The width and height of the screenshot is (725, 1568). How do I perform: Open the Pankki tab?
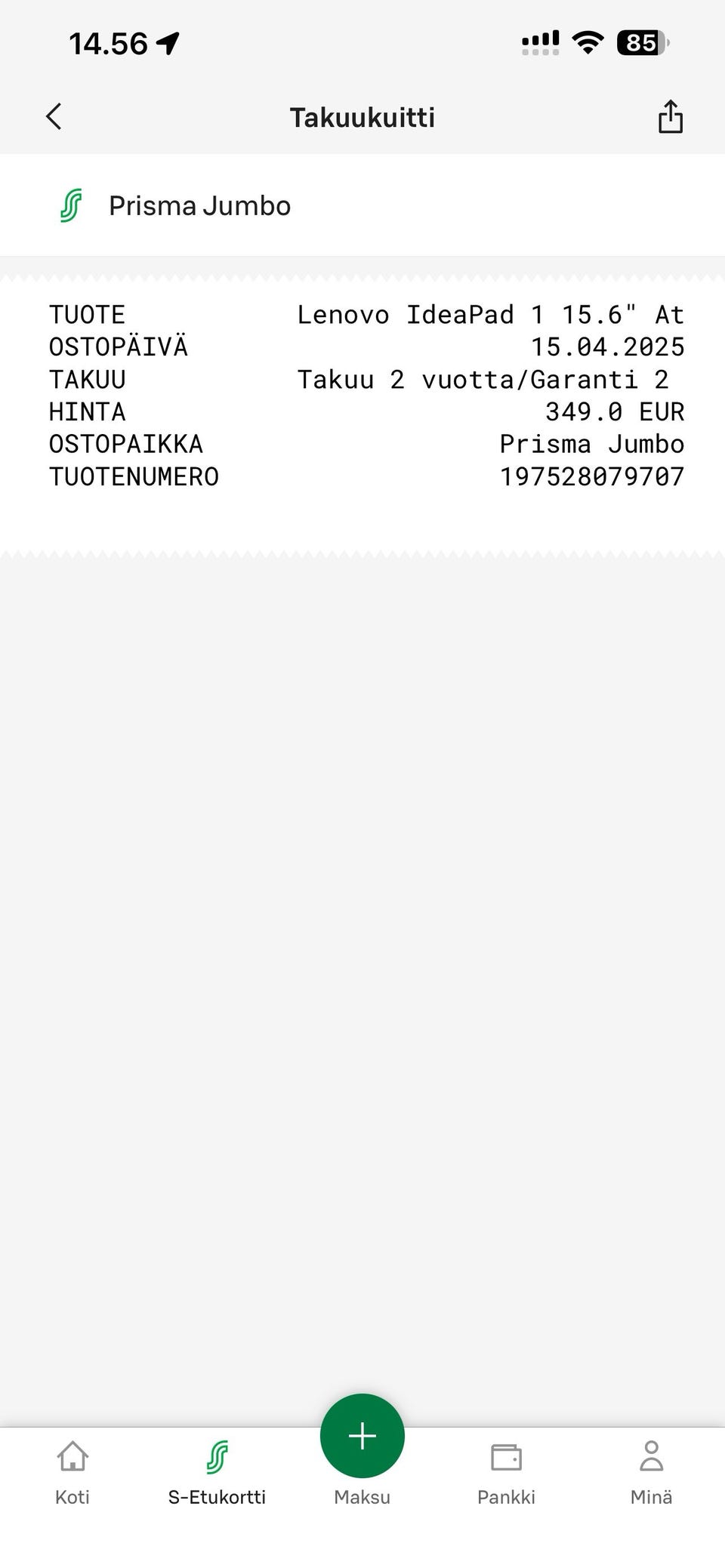point(506,1471)
